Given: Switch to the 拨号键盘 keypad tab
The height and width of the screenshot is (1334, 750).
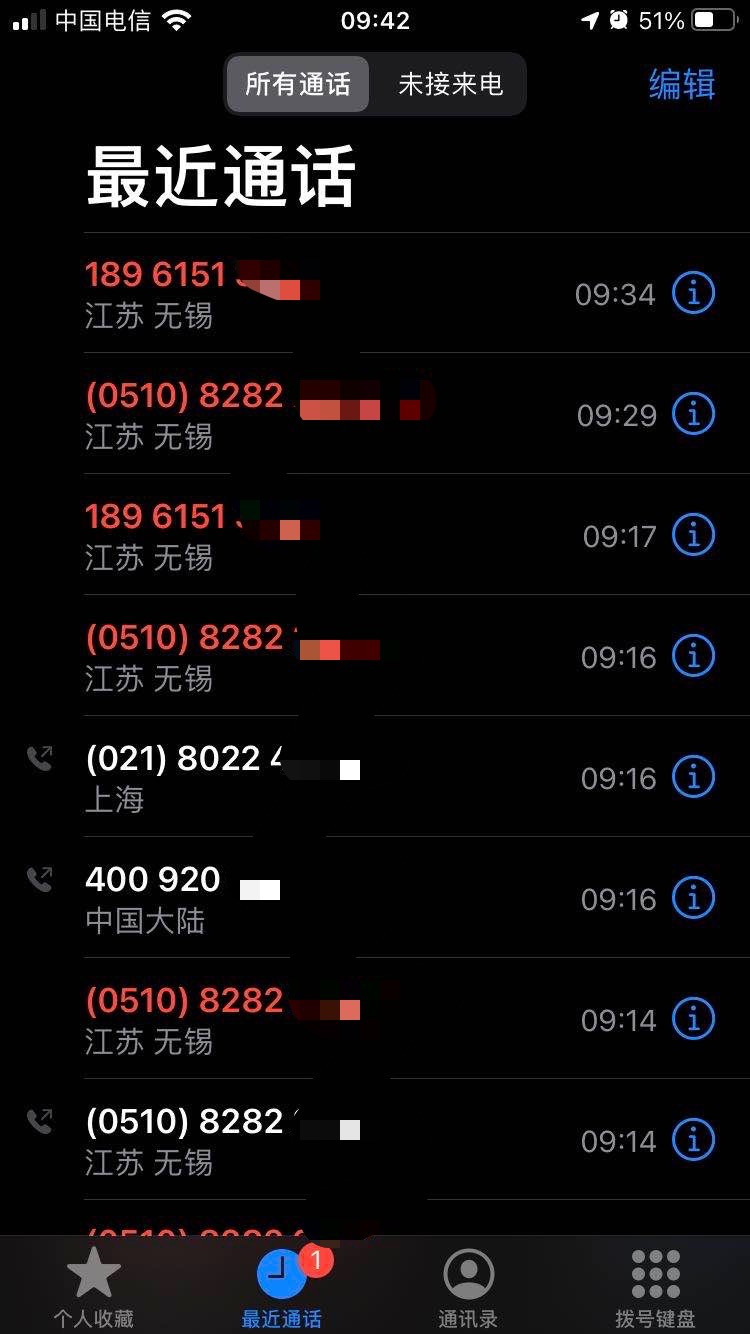Looking at the screenshot, I should click(655, 1288).
